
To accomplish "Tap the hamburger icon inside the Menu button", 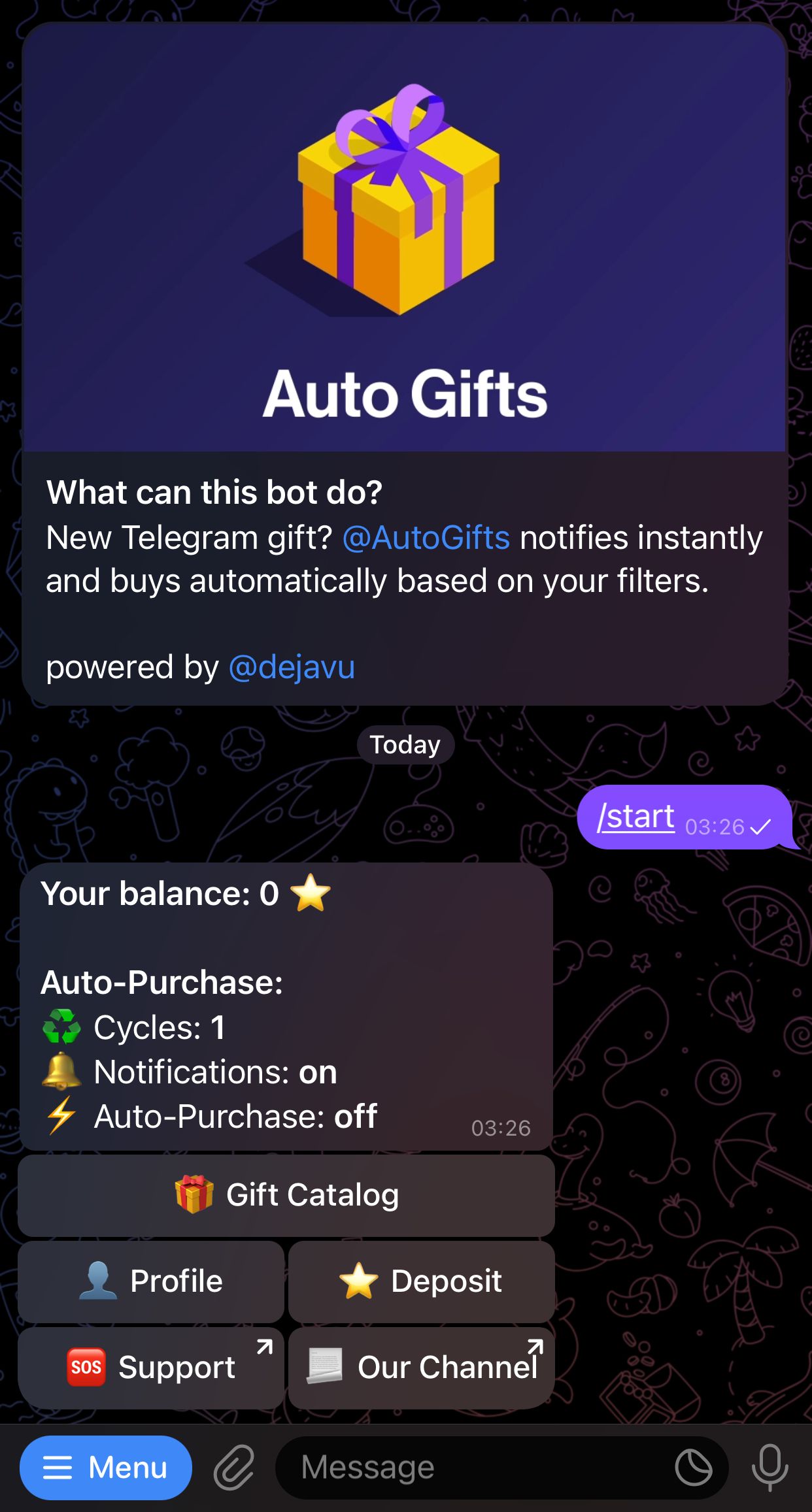I will point(58,1466).
